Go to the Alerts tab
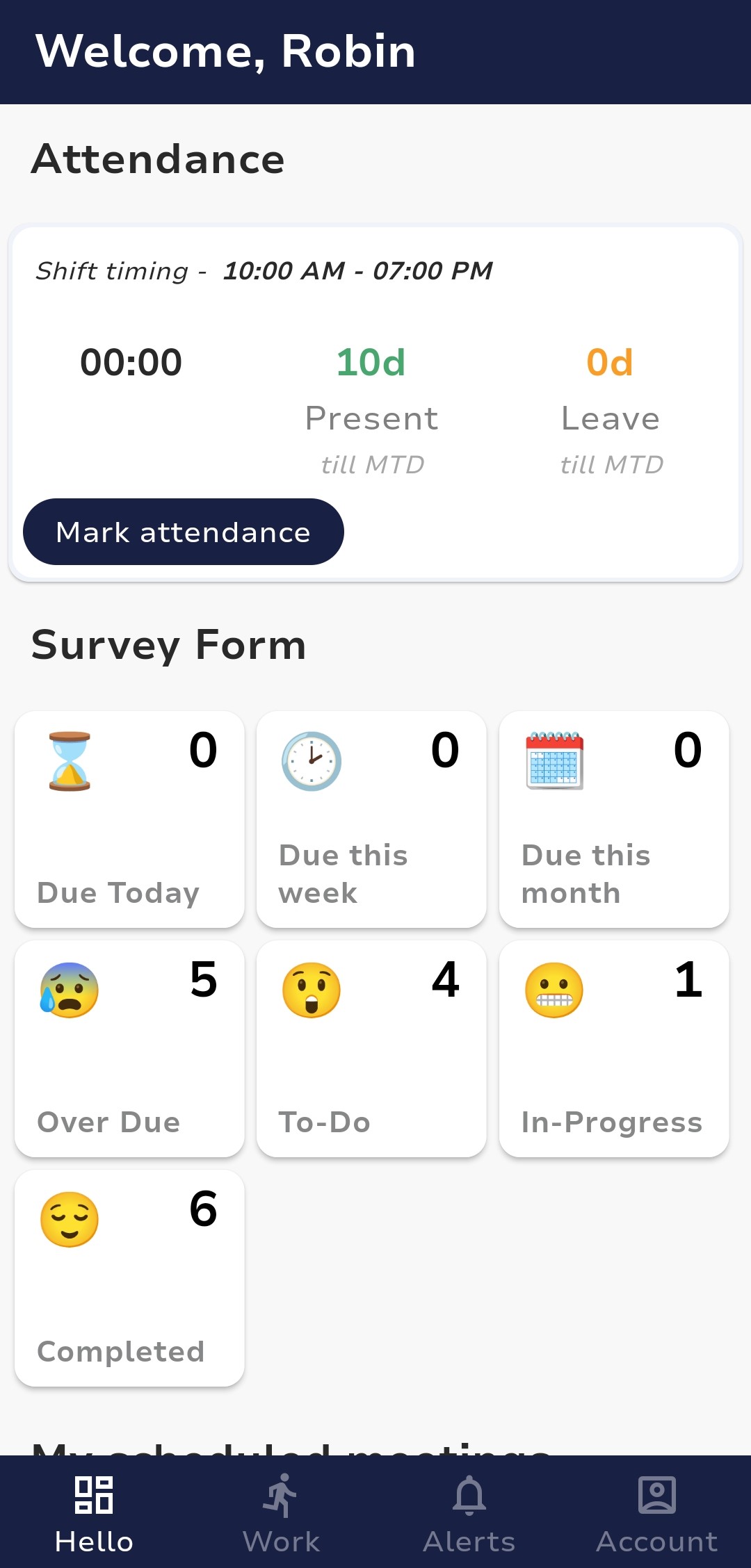Screen dimensions: 751x1568 (469, 1513)
